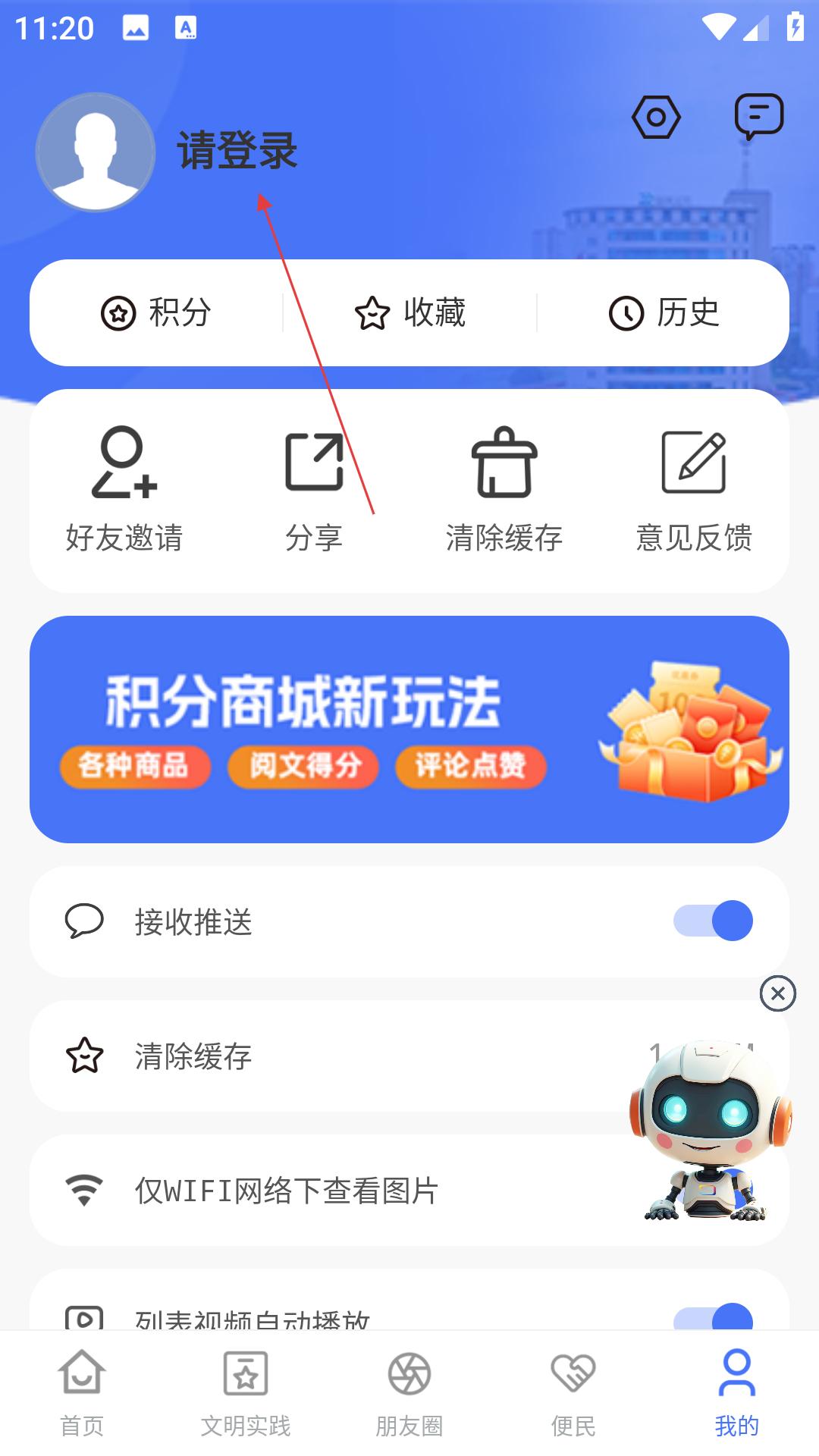The height and width of the screenshot is (1456, 819).
Task: Switch to the 首页 tab
Action: 82,1392
